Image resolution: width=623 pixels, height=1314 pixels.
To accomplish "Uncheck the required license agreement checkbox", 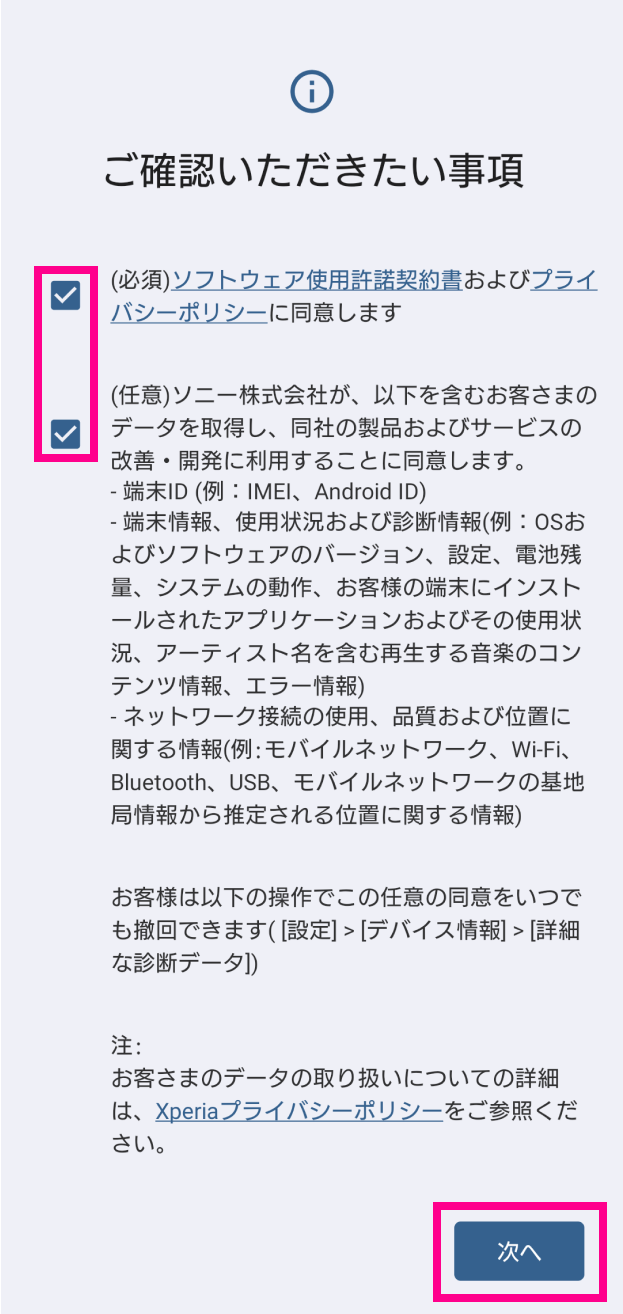I will (66, 295).
